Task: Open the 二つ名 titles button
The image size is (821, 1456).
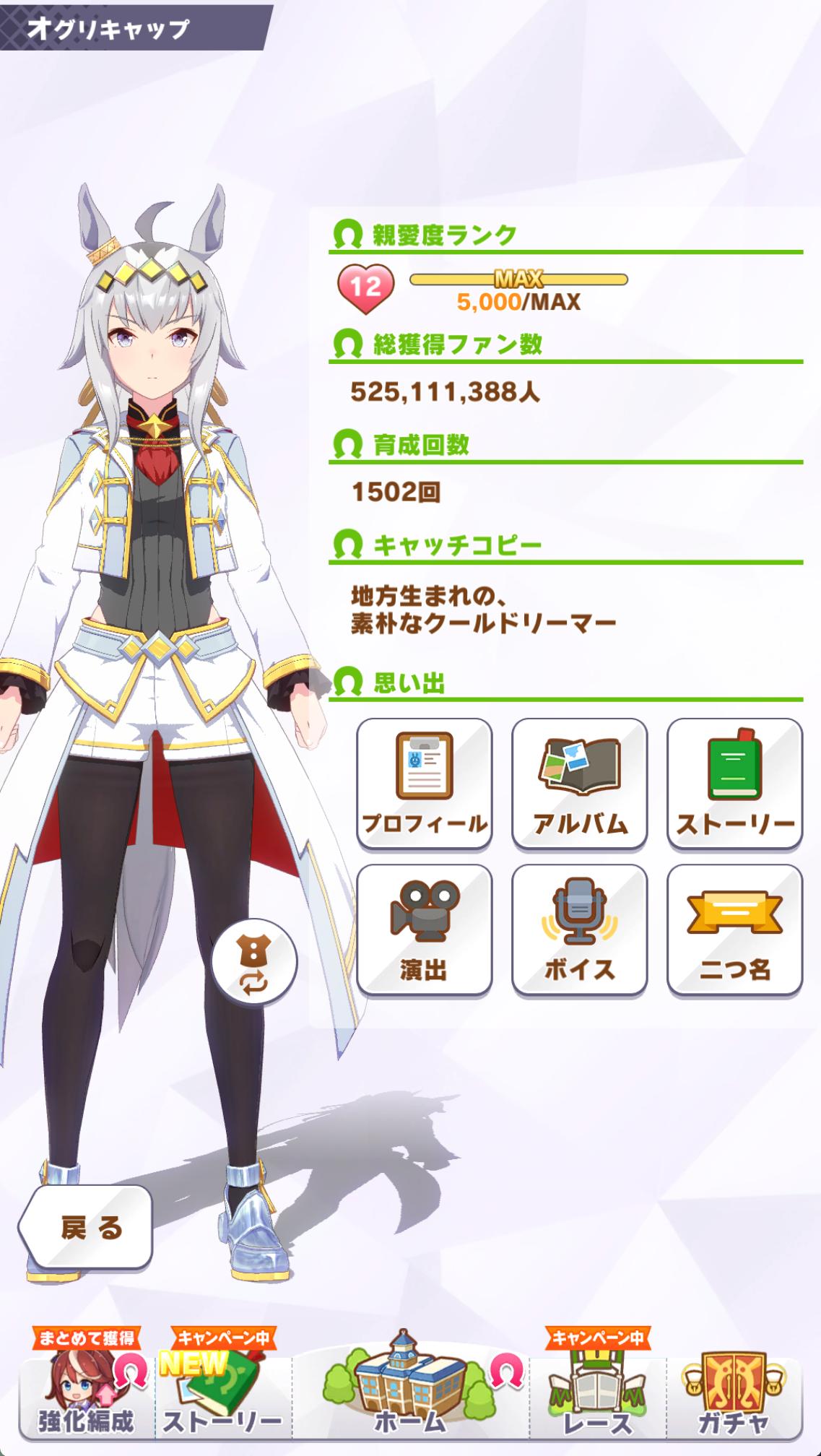Action: pyautogui.click(x=734, y=929)
